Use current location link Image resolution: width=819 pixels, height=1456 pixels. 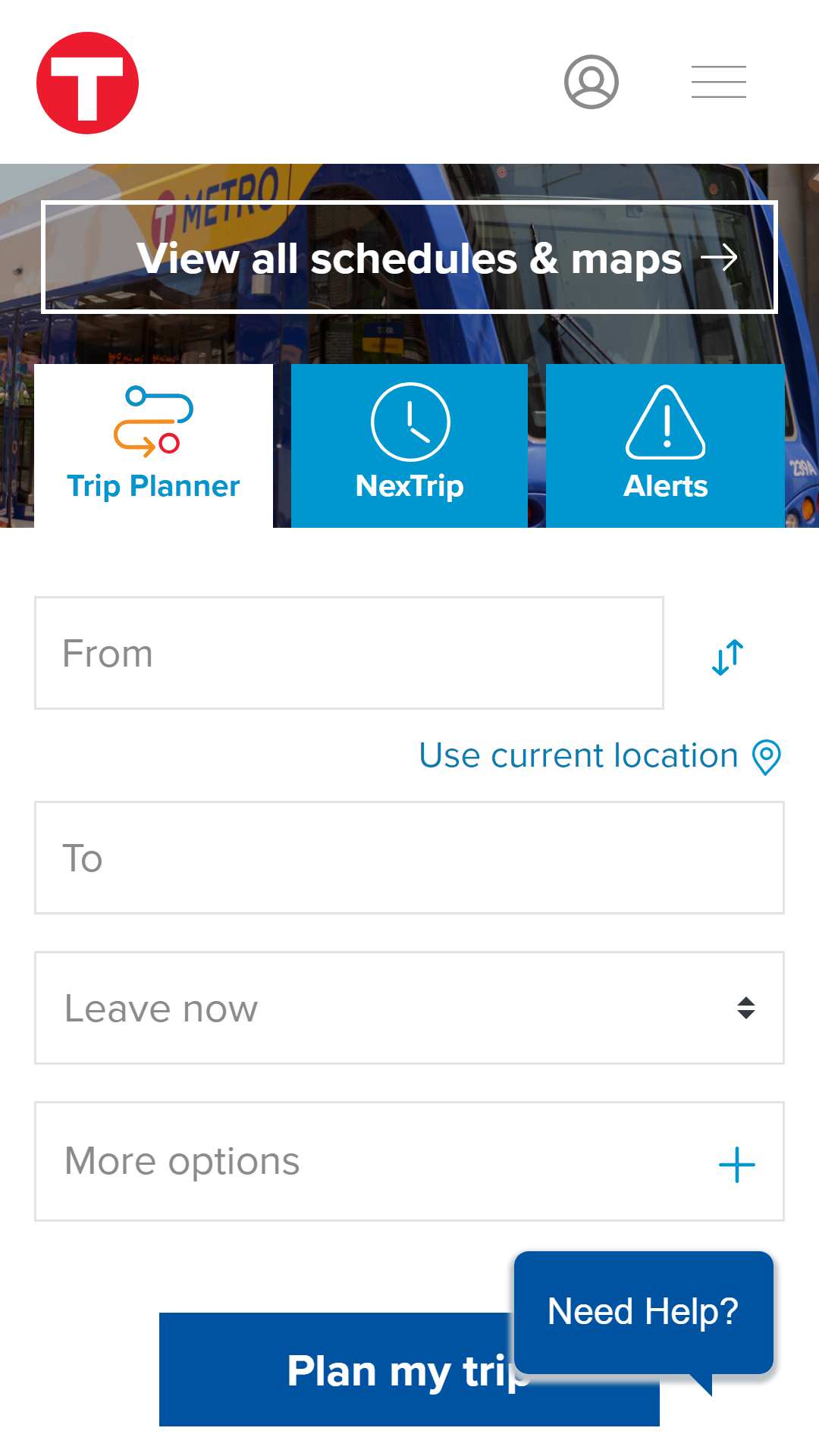600,756
